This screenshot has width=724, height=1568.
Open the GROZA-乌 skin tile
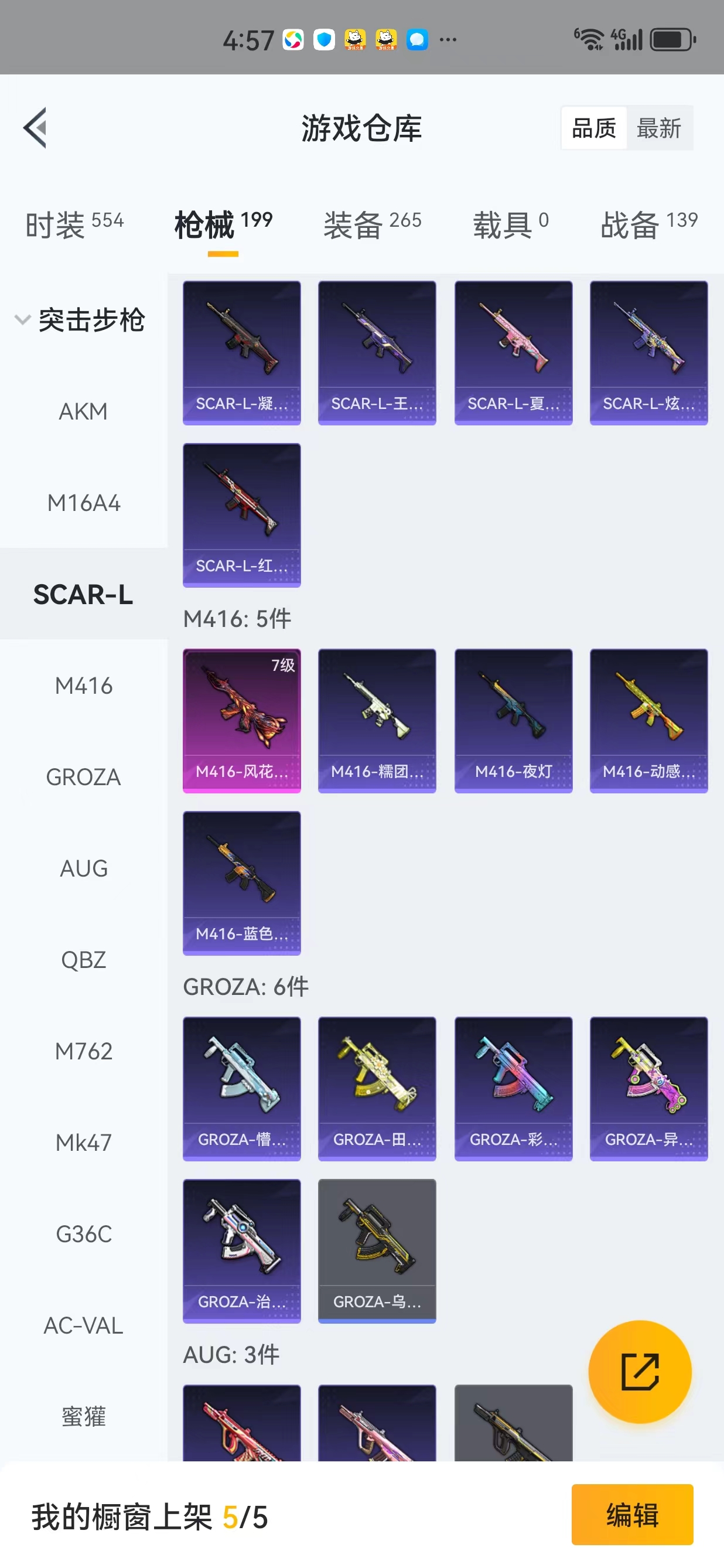click(x=377, y=1251)
